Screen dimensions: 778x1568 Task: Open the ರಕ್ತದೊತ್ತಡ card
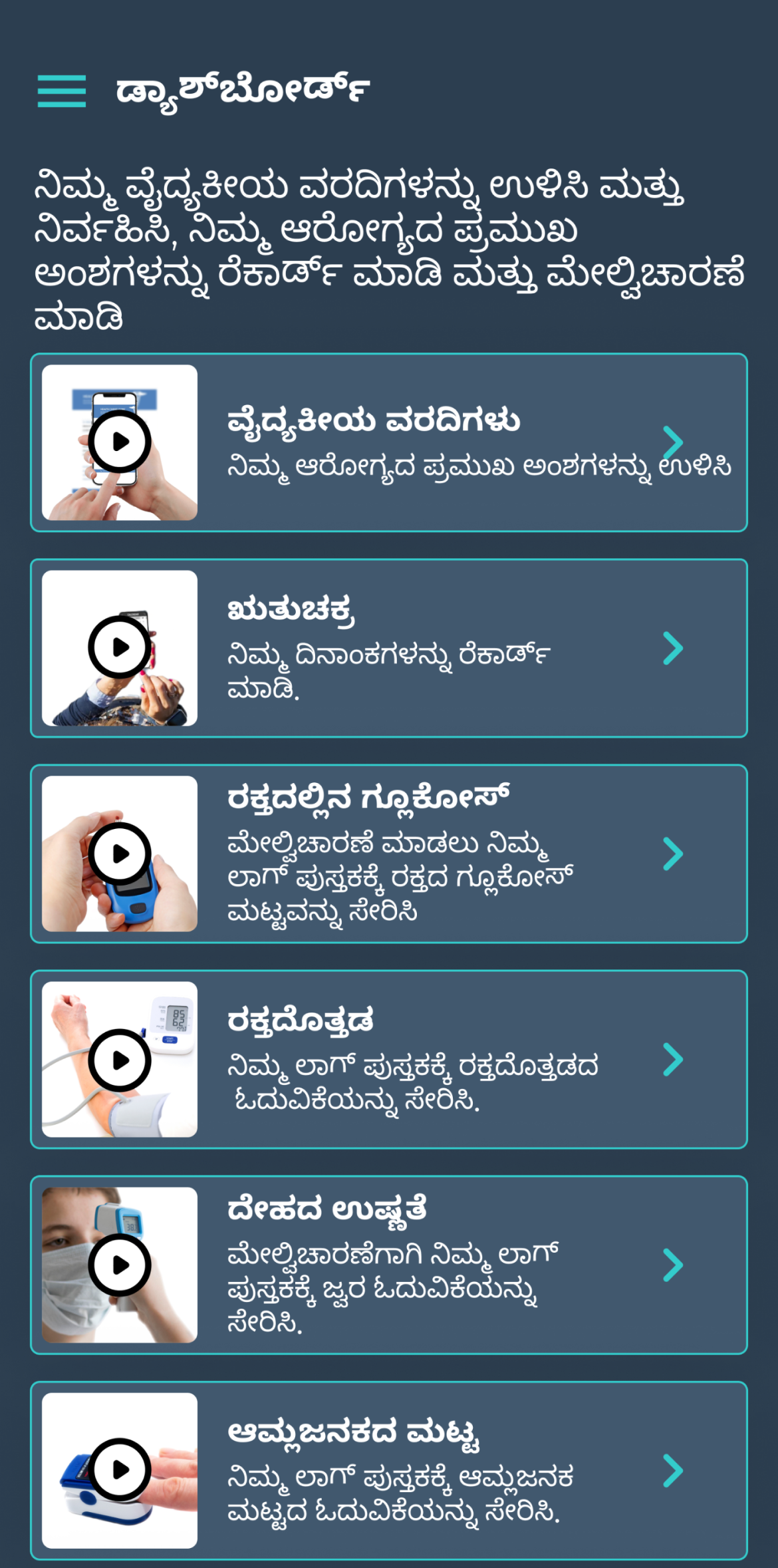point(465,1059)
